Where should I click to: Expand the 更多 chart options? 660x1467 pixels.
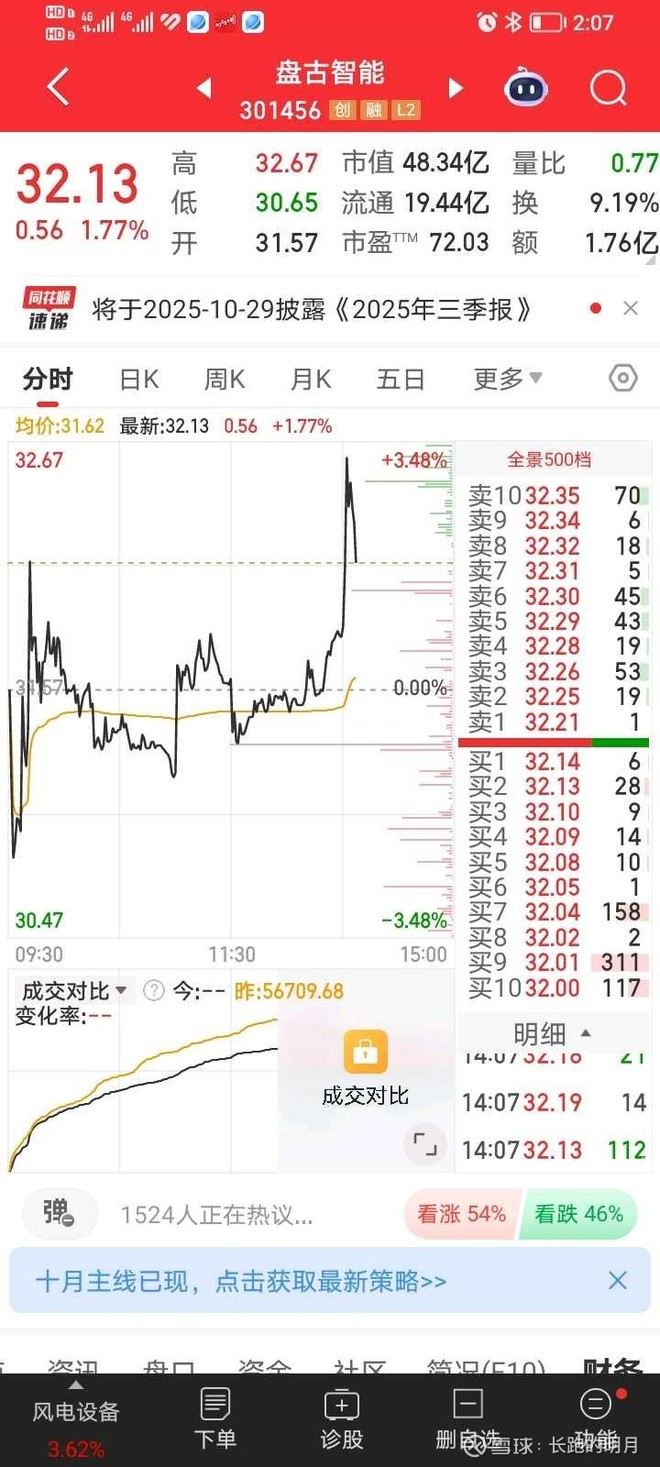point(507,379)
